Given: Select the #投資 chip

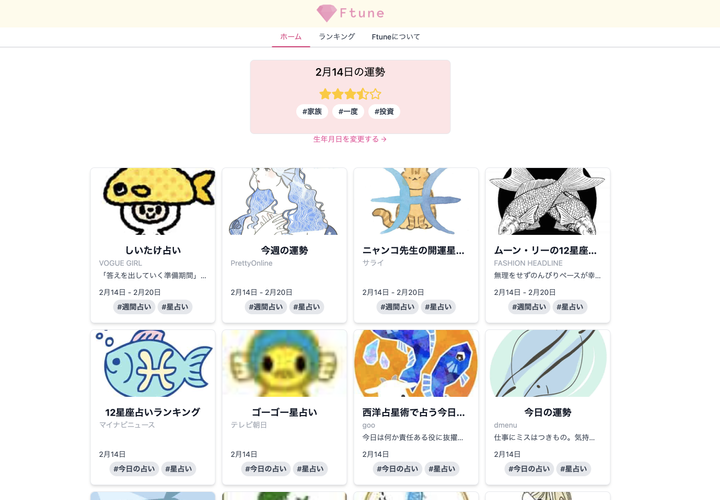Looking at the screenshot, I should [x=384, y=112].
